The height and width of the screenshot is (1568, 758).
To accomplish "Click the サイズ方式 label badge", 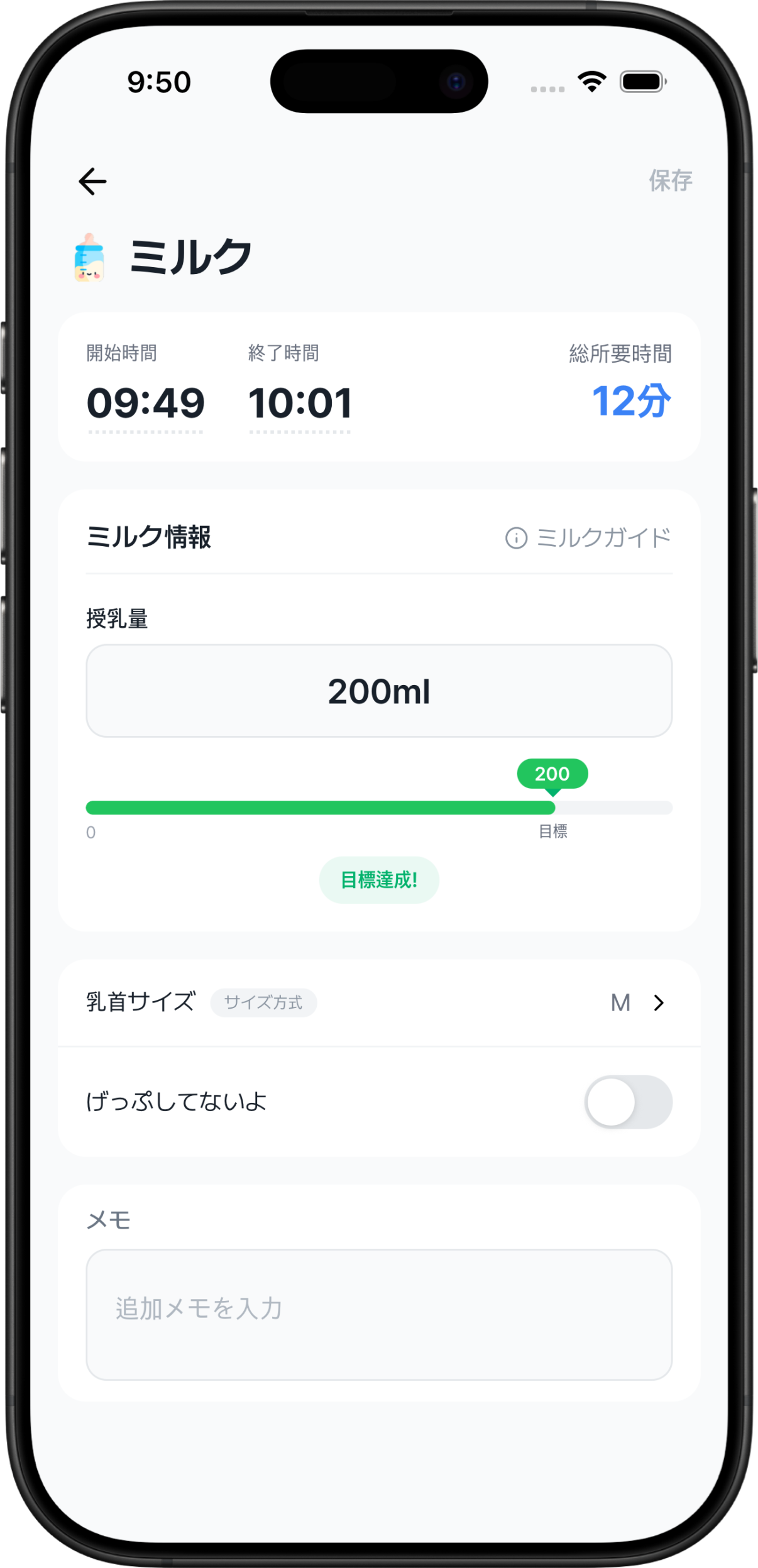I will tap(263, 1002).
